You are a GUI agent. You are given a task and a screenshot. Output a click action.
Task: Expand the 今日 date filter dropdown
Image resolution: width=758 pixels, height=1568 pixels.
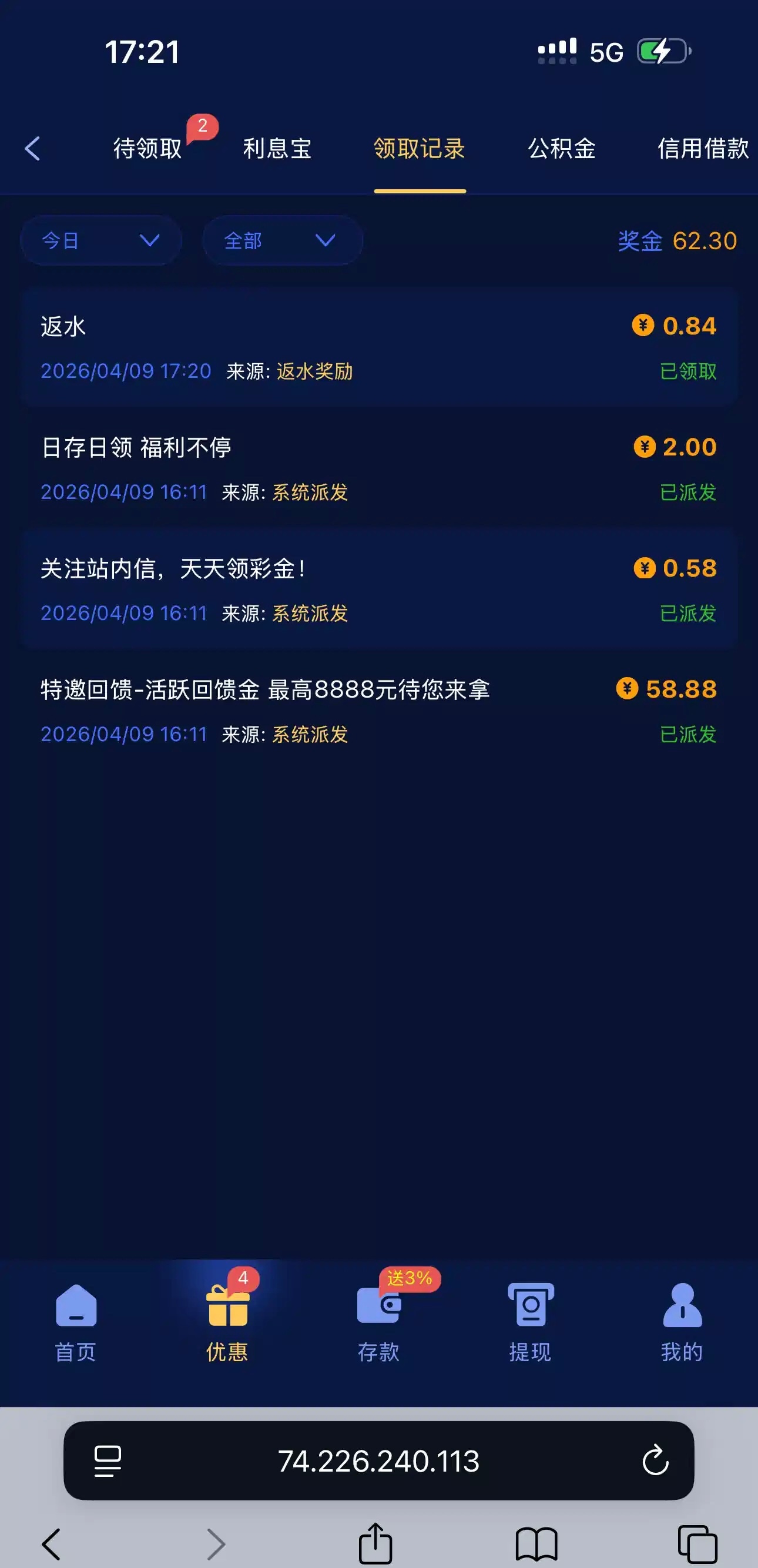click(101, 240)
